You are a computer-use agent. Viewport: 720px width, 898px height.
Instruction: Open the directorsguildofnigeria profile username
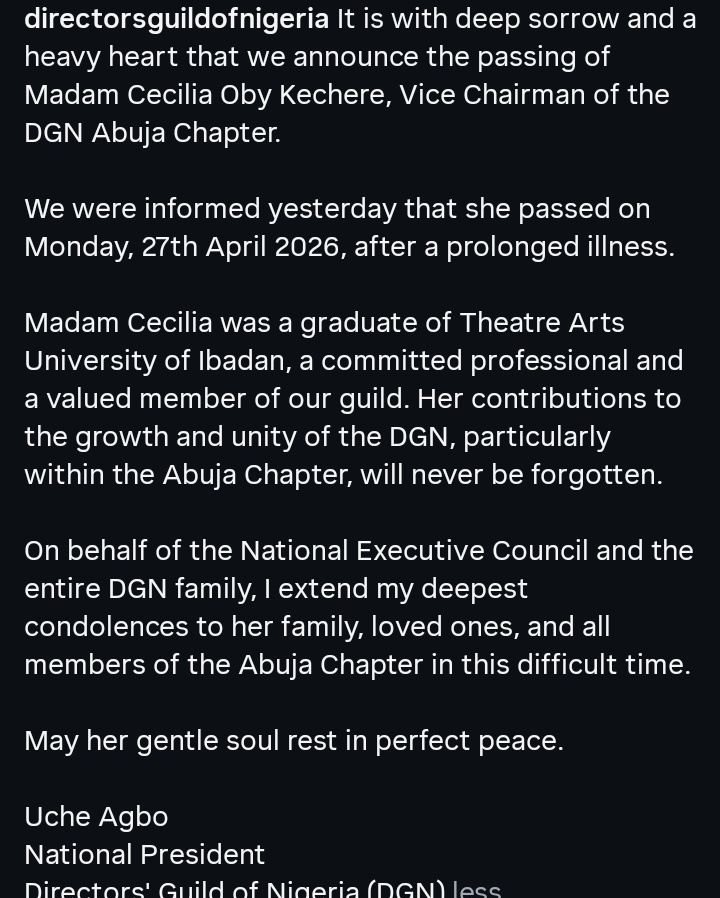point(176,20)
